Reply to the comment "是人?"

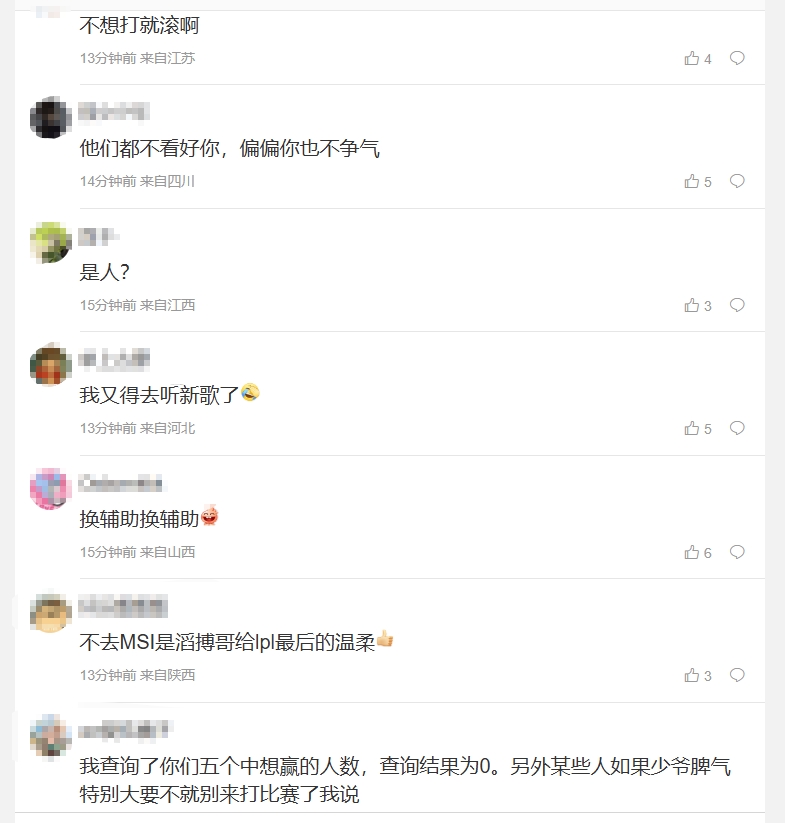pyautogui.click(x=737, y=306)
